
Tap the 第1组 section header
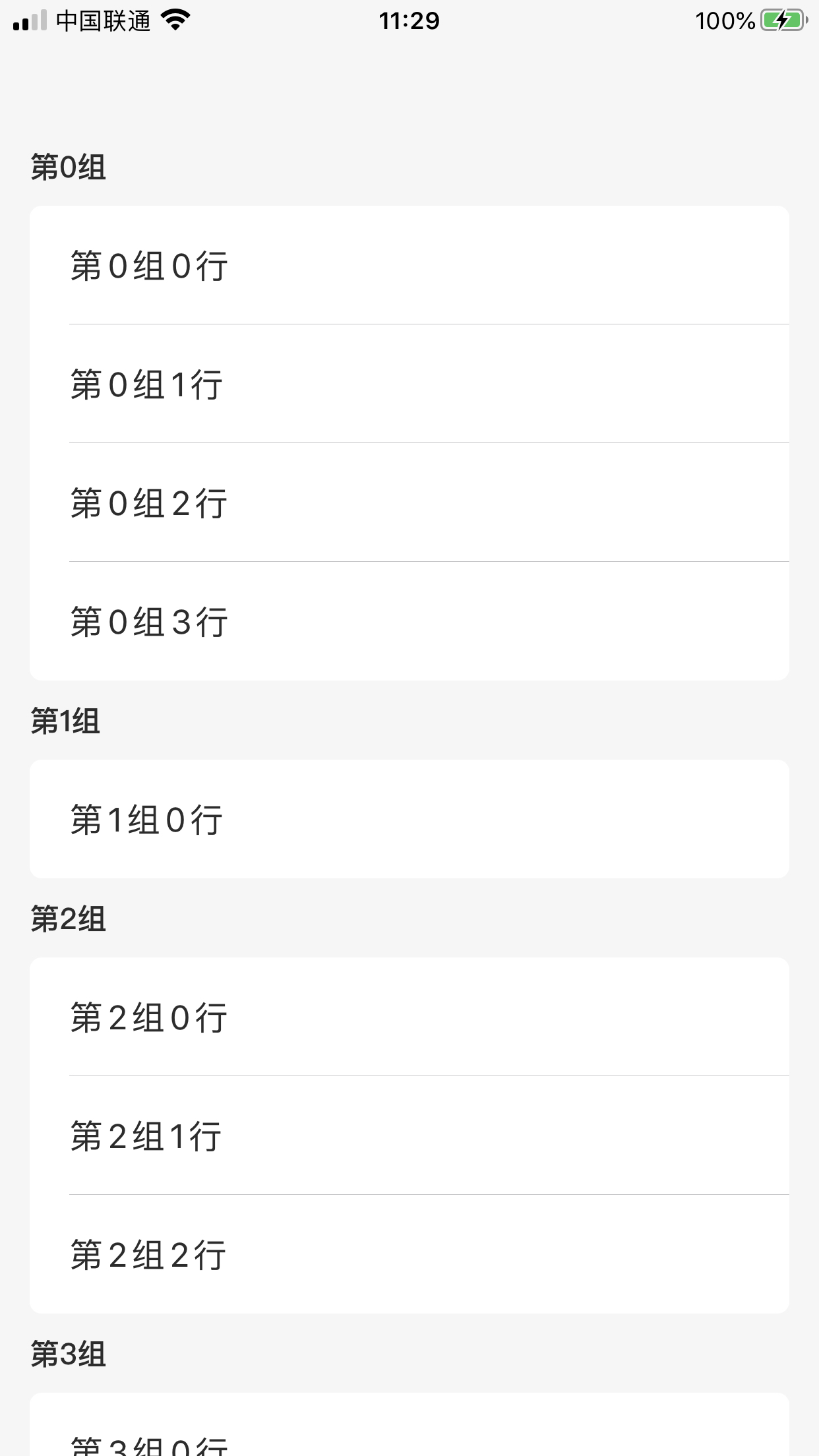tap(66, 721)
